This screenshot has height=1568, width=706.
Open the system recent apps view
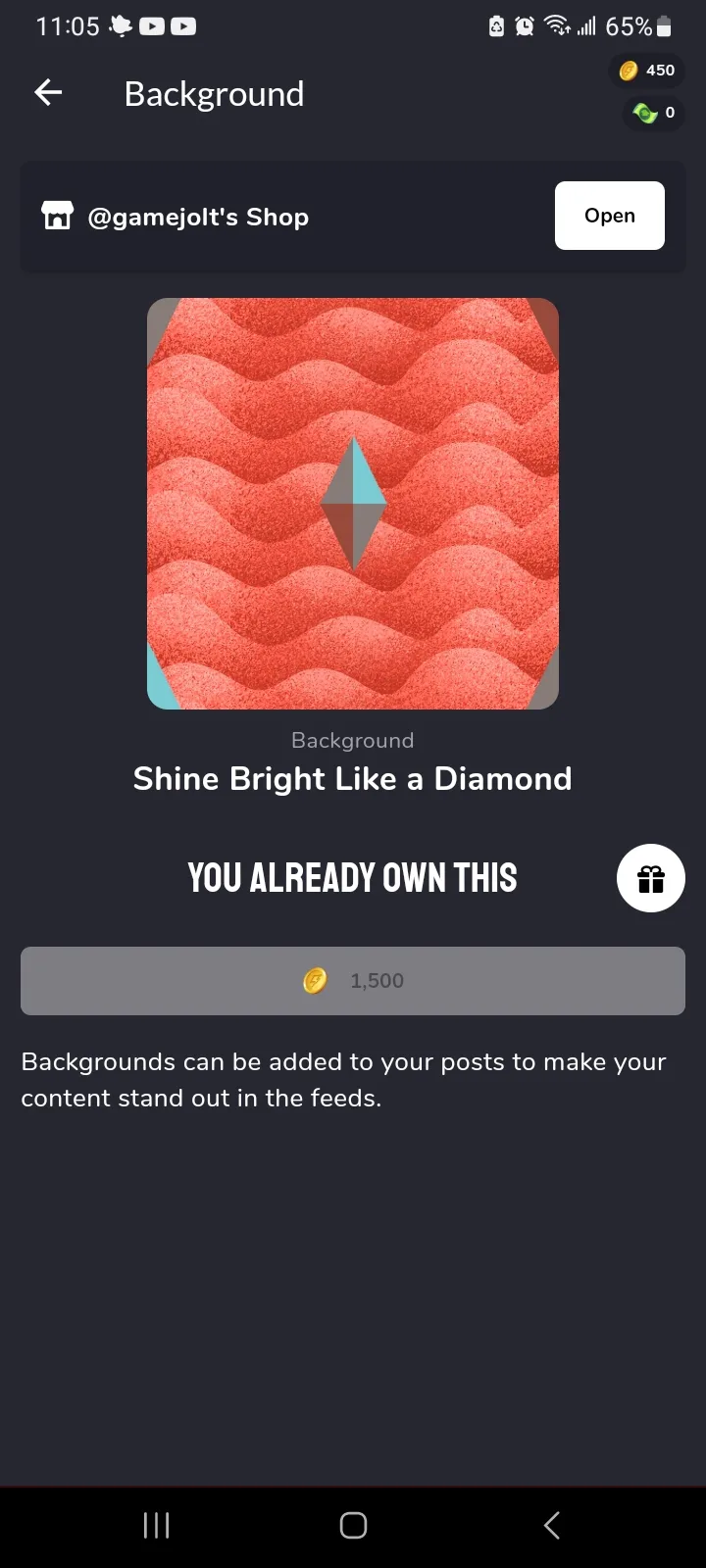[x=157, y=1525]
